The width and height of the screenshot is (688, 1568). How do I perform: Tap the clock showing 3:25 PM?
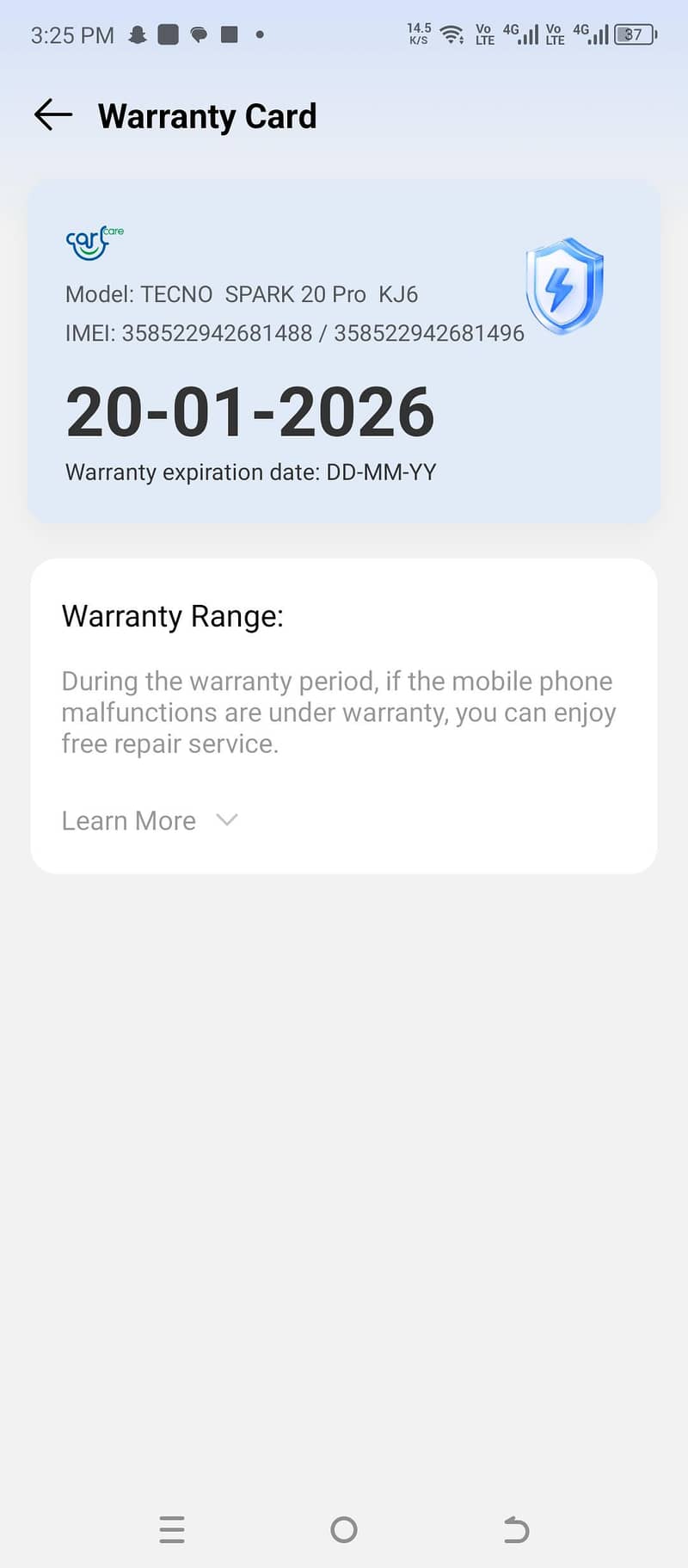72,34
